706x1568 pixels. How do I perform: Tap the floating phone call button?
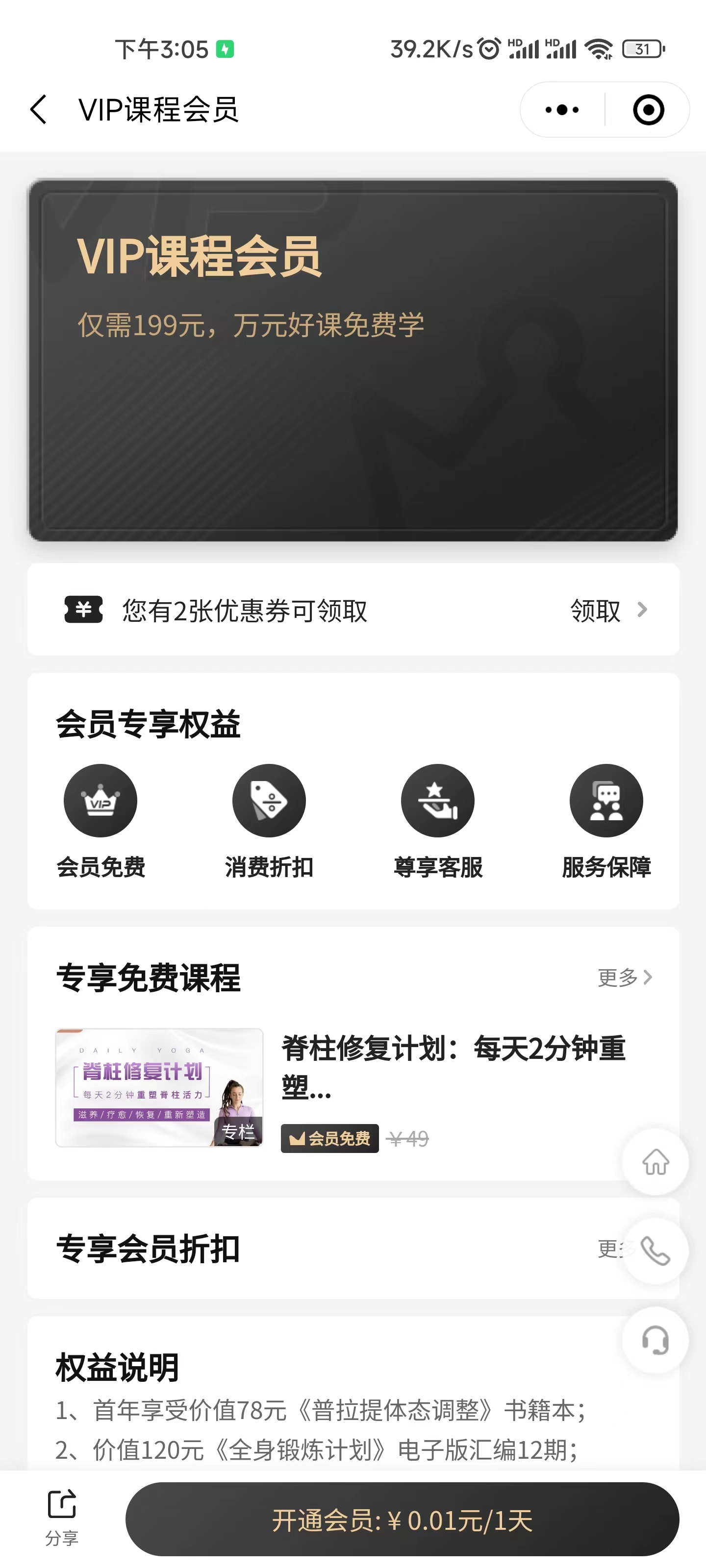[655, 1251]
